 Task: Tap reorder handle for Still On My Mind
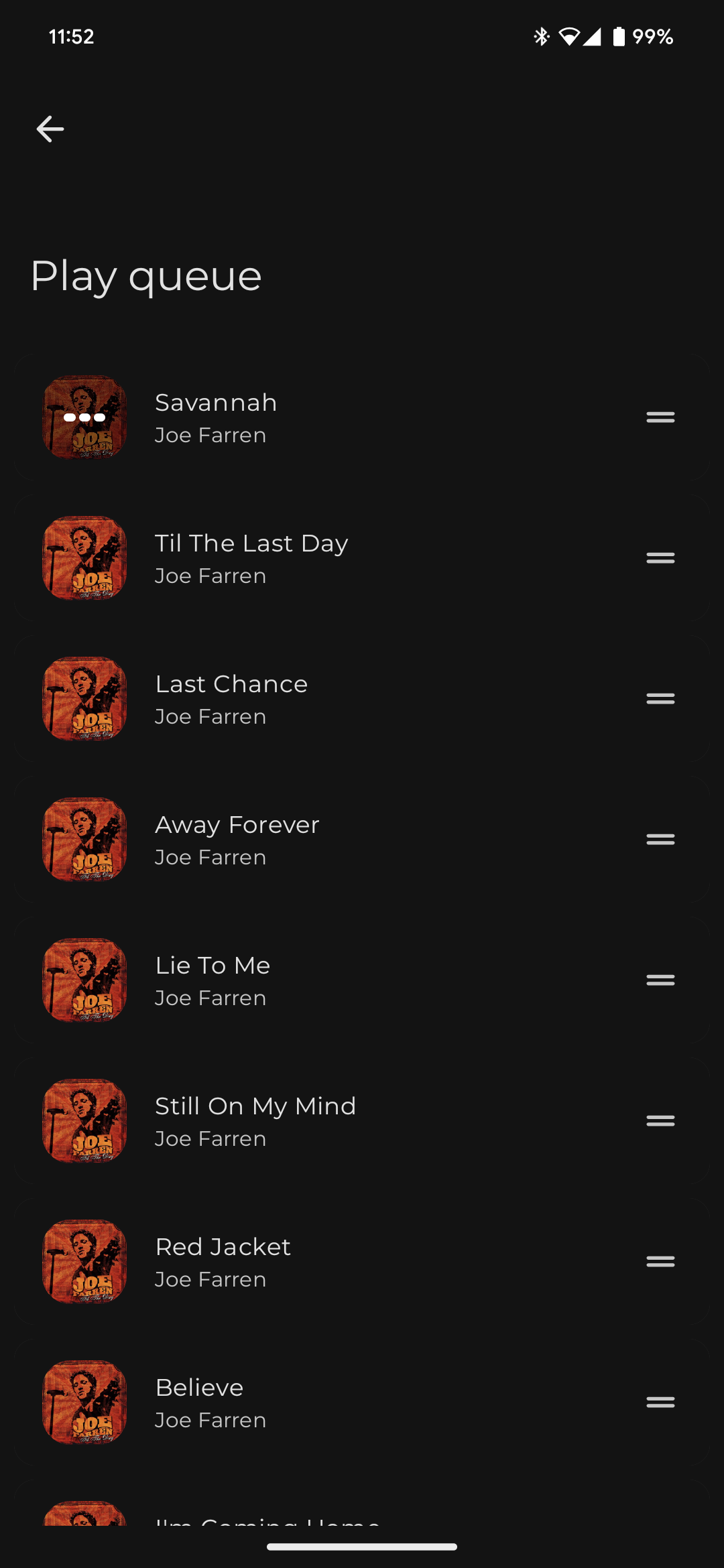[x=660, y=1120]
